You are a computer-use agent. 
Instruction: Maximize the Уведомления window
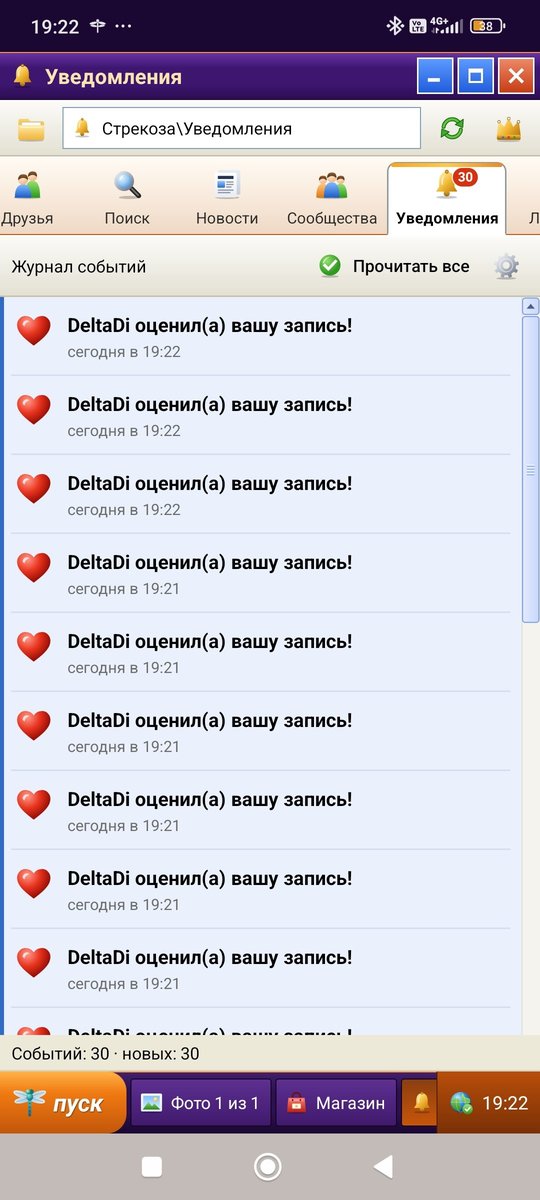click(x=476, y=76)
